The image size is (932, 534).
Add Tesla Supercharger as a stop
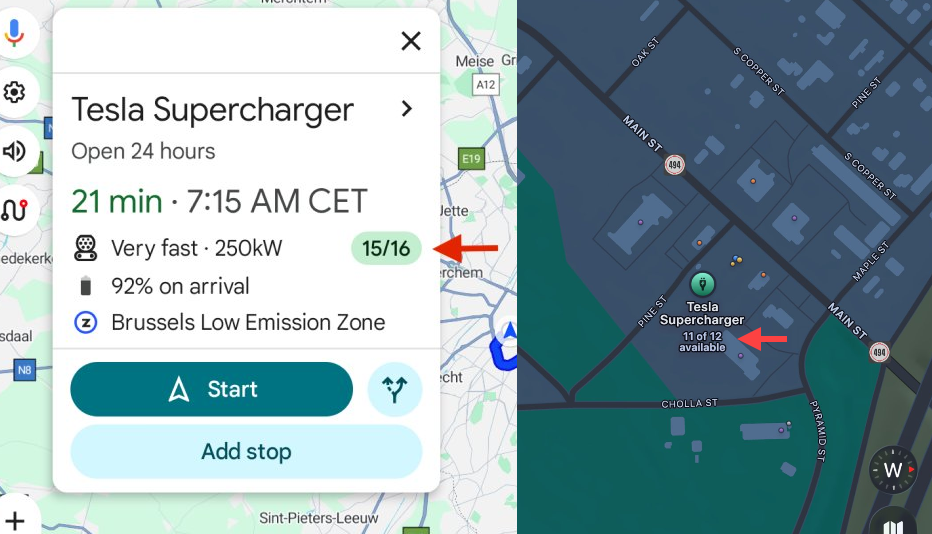pos(246,452)
